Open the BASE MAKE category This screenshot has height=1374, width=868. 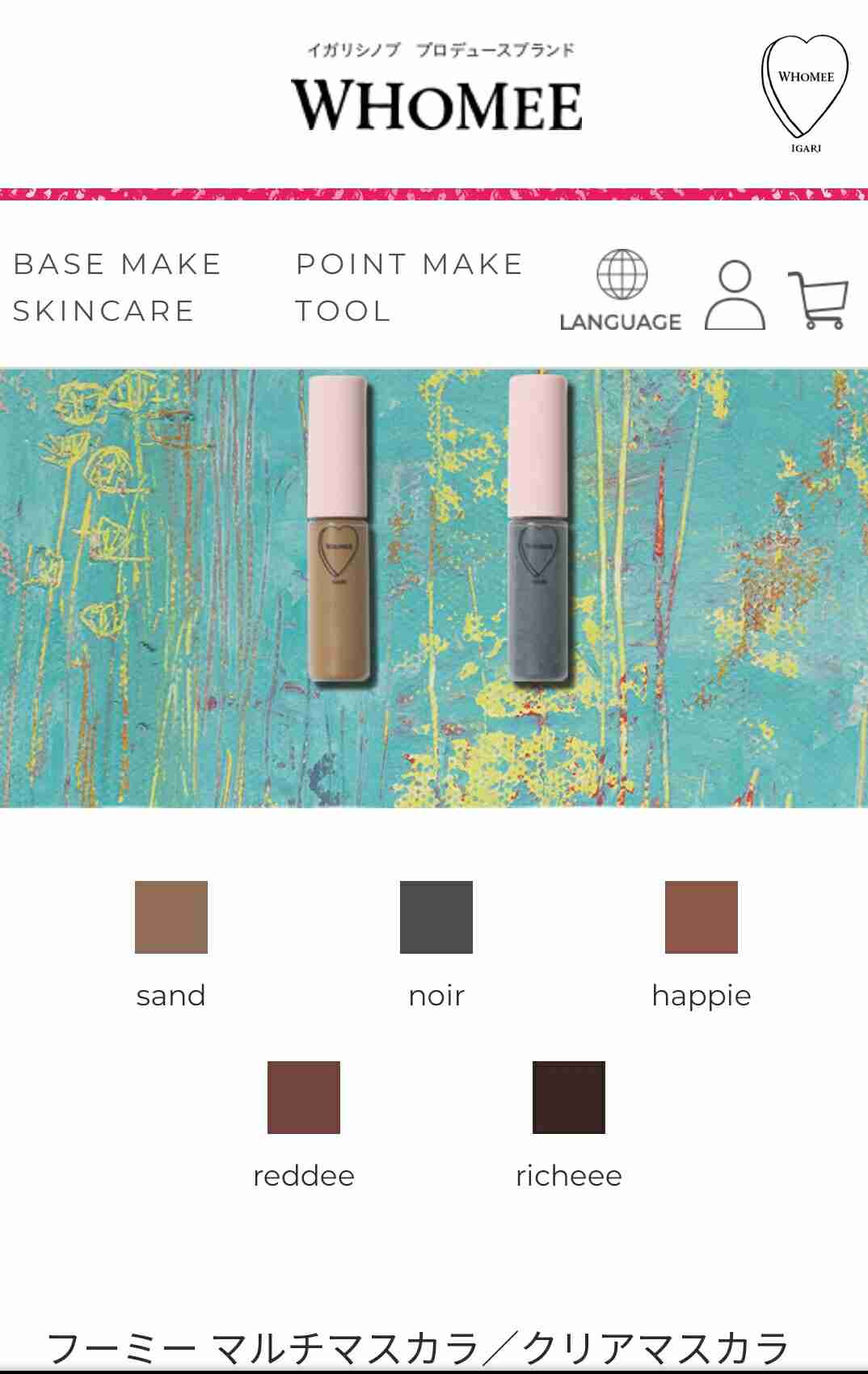118,264
